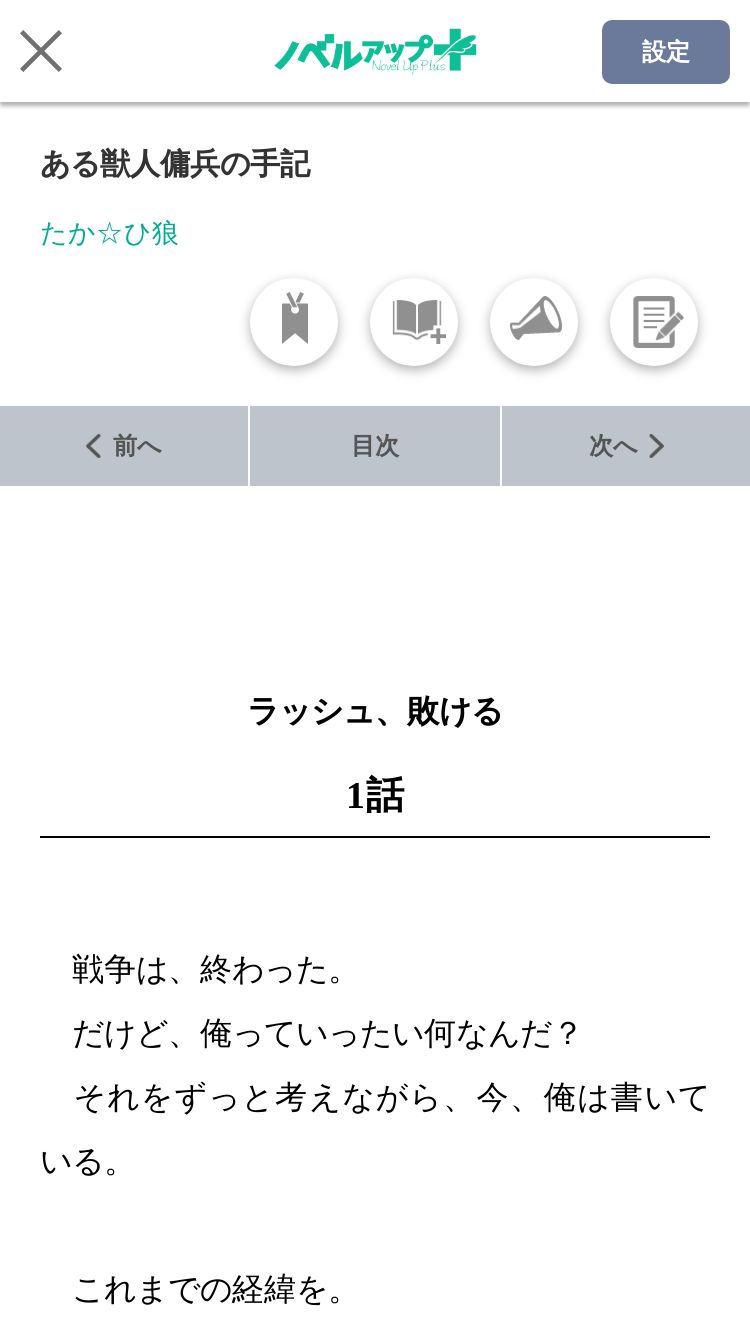Add the novel with the open book plus icon
Image resolution: width=750 pixels, height=1334 pixels.
[x=414, y=322]
